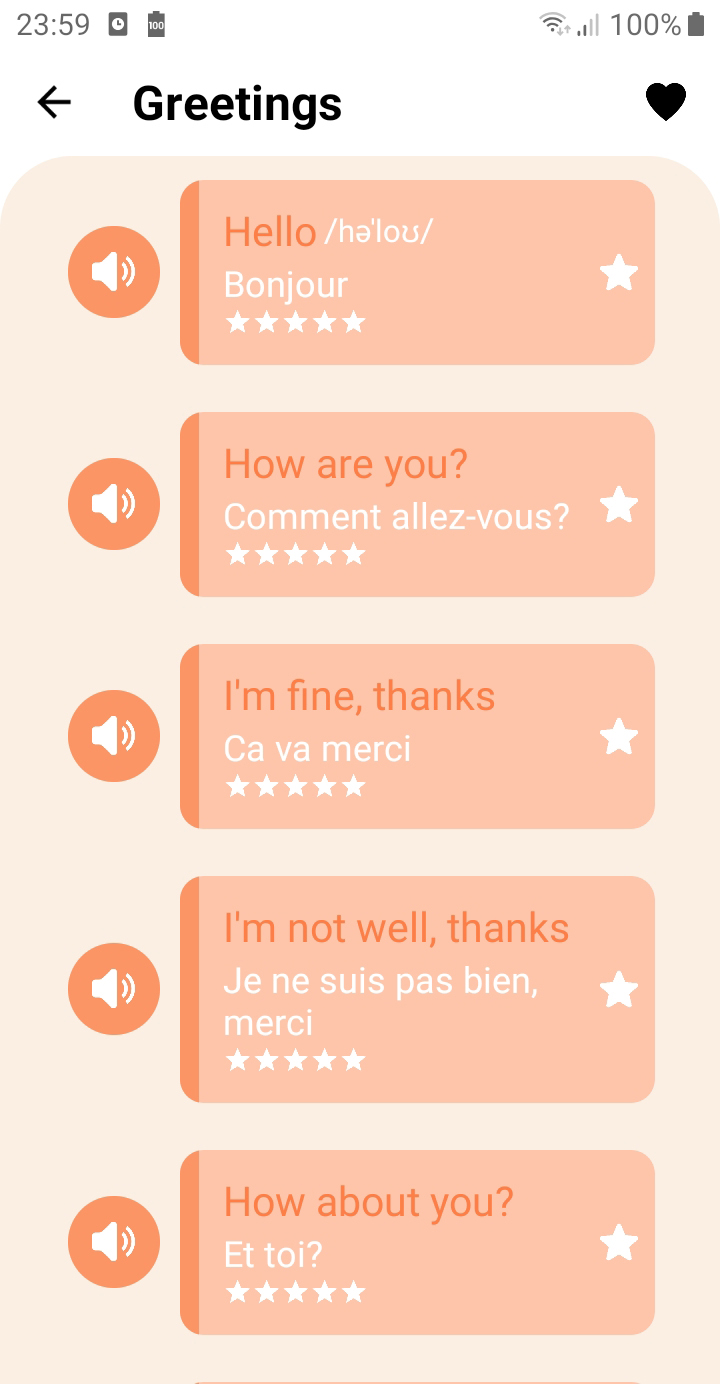The image size is (720, 1384).
Task: Tap the fifth rating star under Bonjour
Action: [355, 321]
